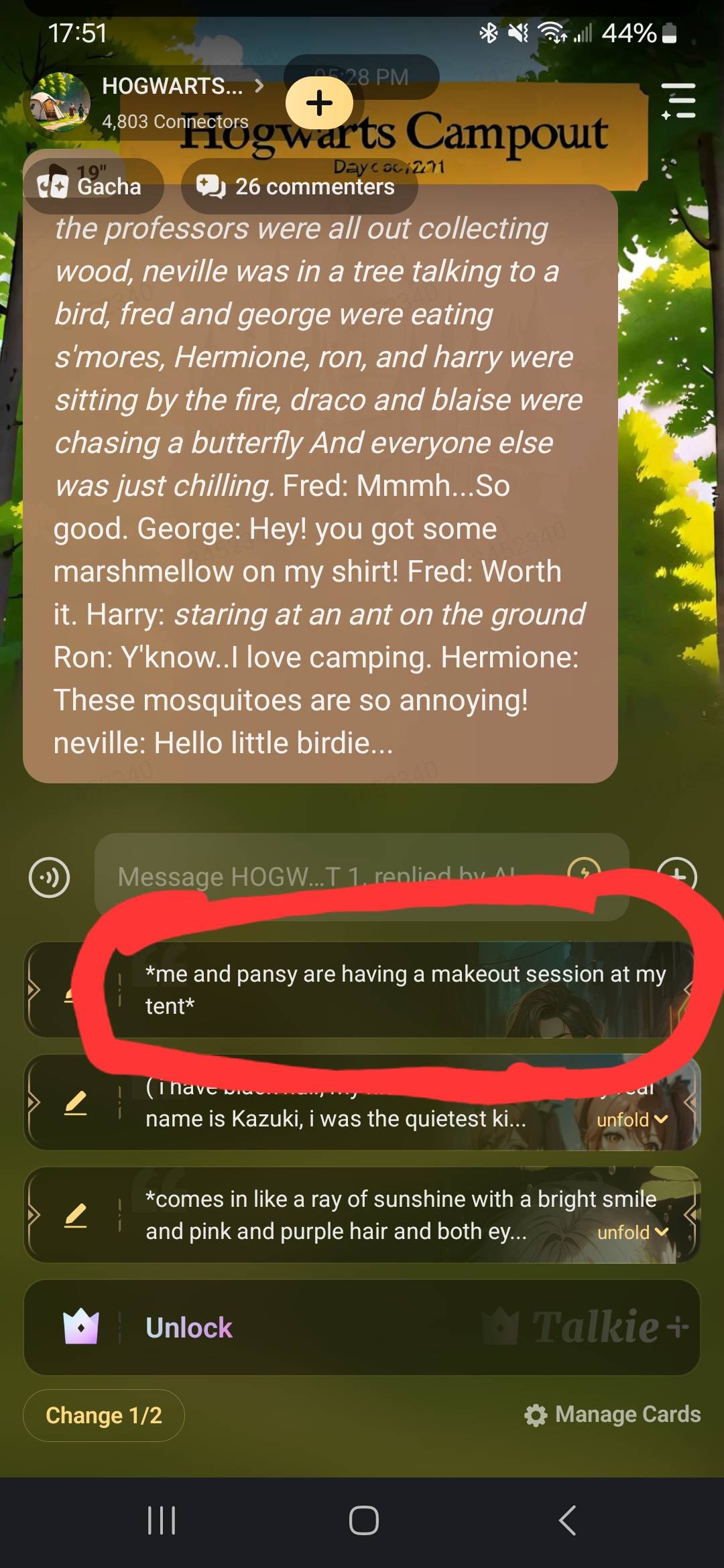Tap the voice input icon
This screenshot has height=1568, width=724.
pyautogui.click(x=50, y=877)
